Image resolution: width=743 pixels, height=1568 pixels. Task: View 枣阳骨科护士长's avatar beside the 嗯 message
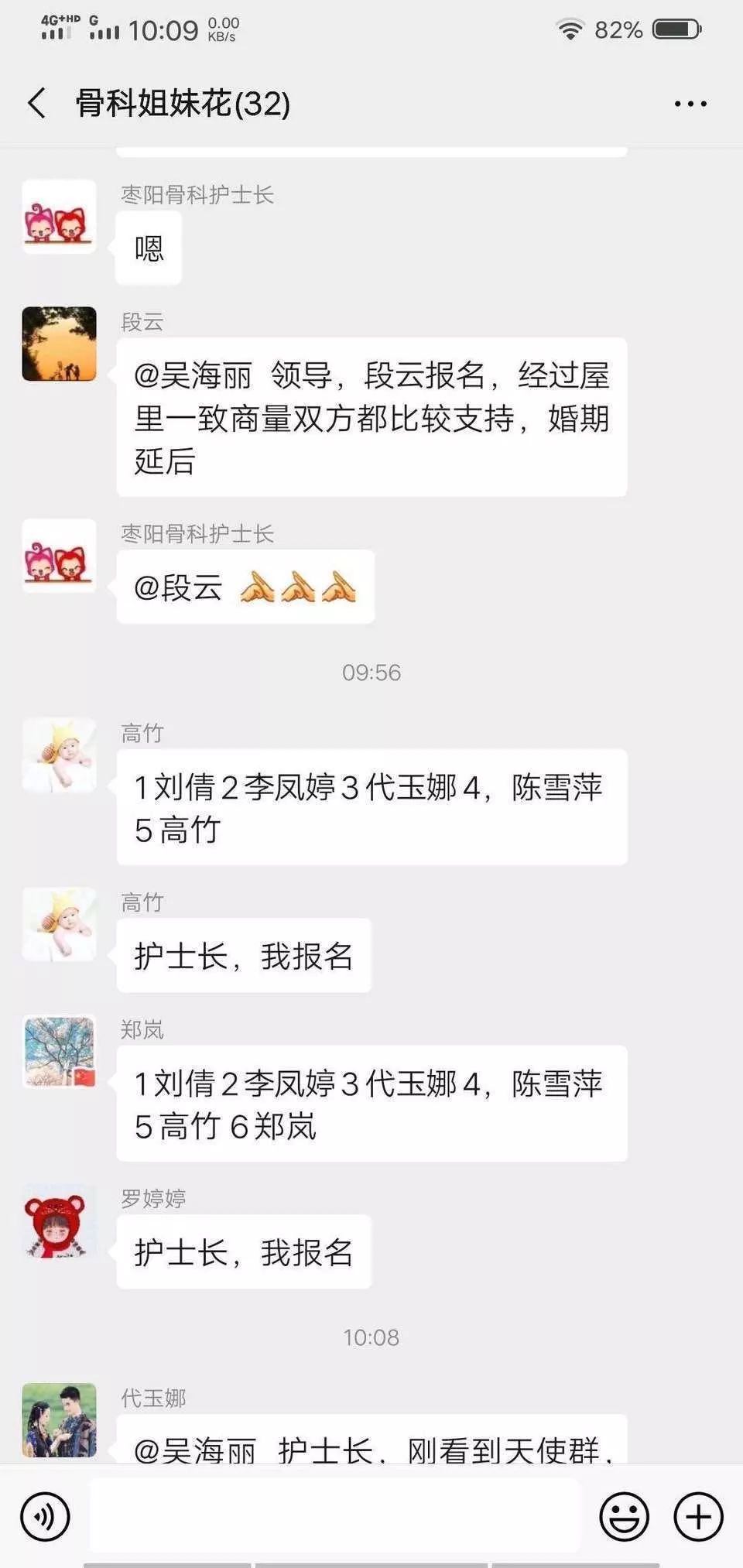click(x=60, y=217)
